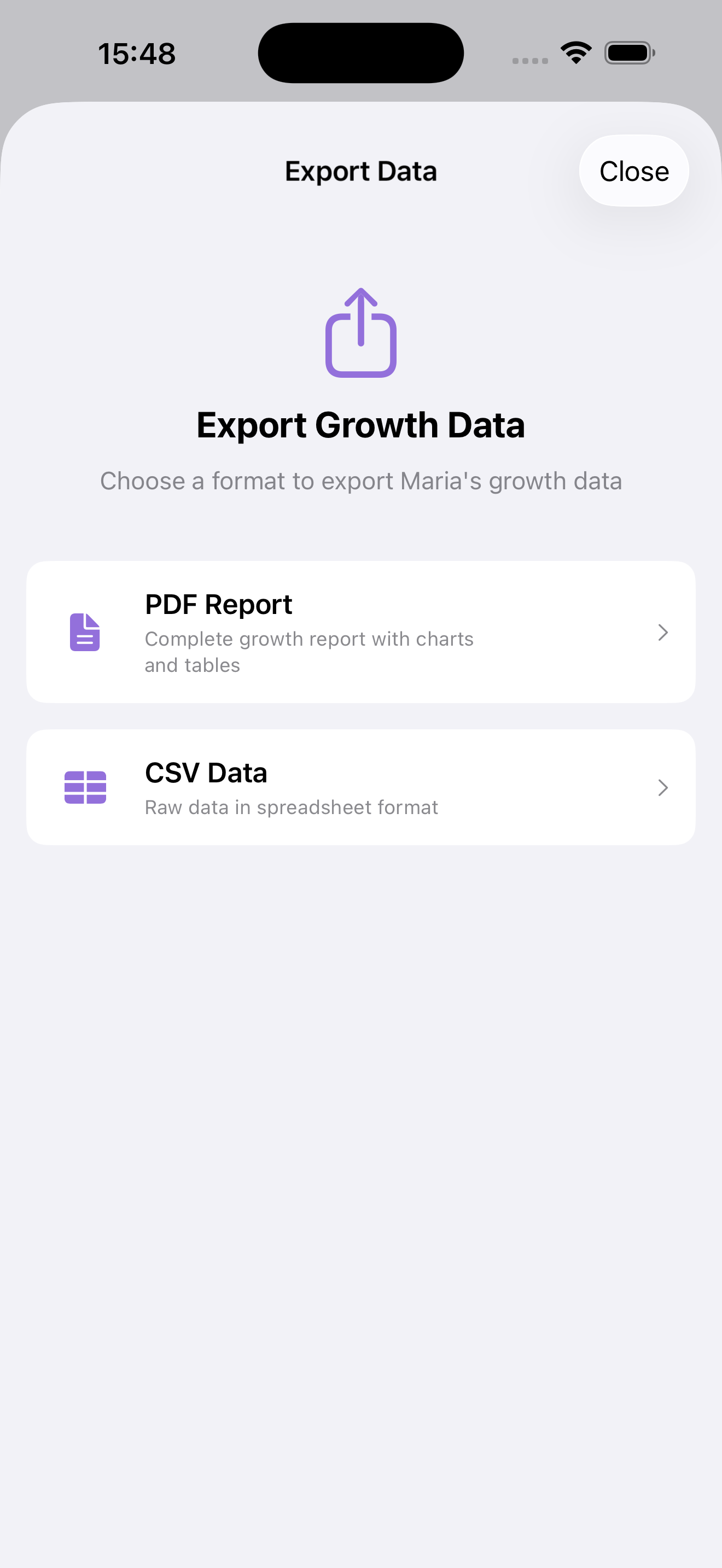This screenshot has width=722, height=1568.
Task: Click the CSV spreadsheet grid icon
Action: click(85, 787)
